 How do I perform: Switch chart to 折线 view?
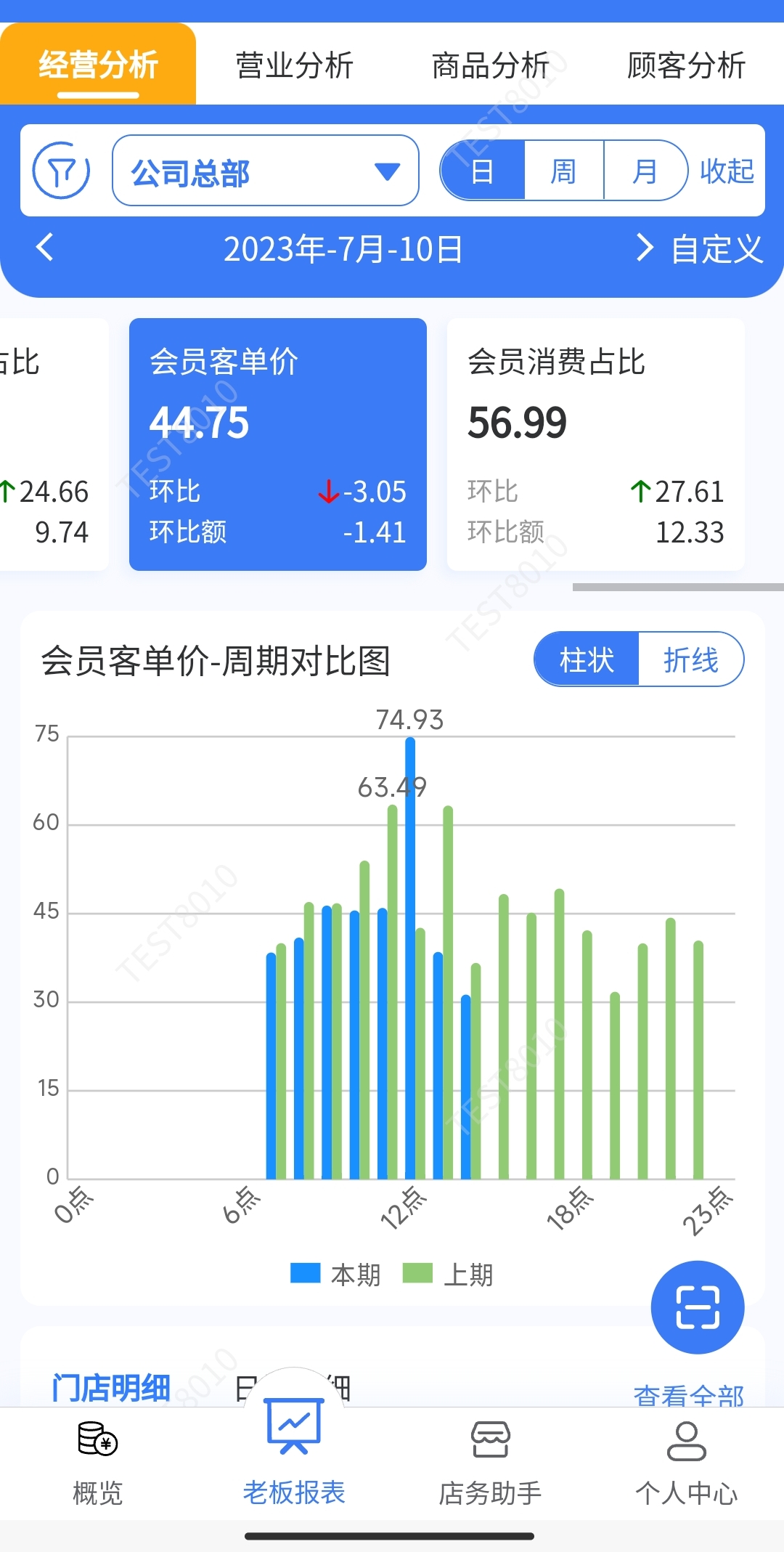(690, 659)
